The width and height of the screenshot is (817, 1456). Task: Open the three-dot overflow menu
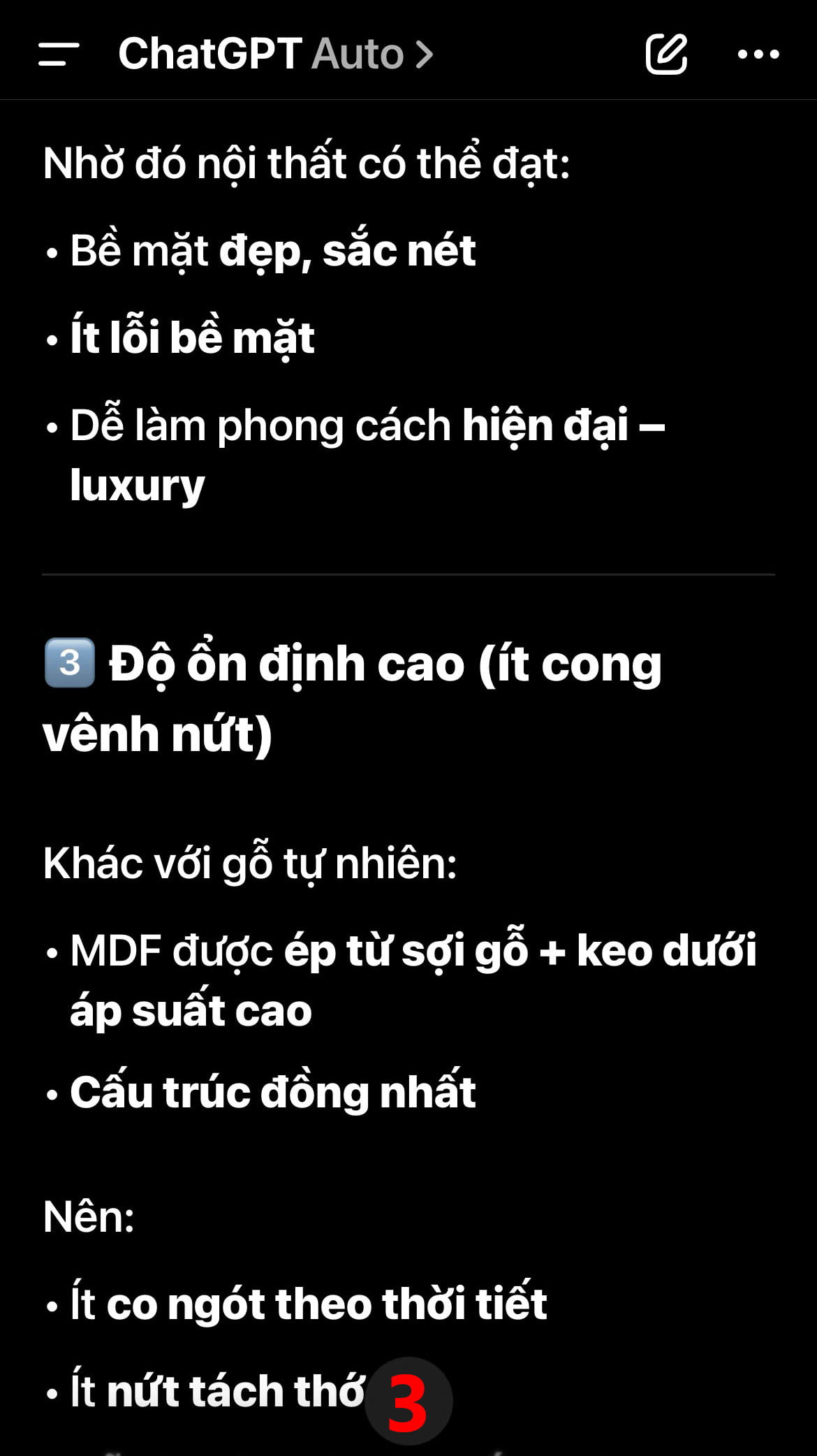click(x=758, y=54)
